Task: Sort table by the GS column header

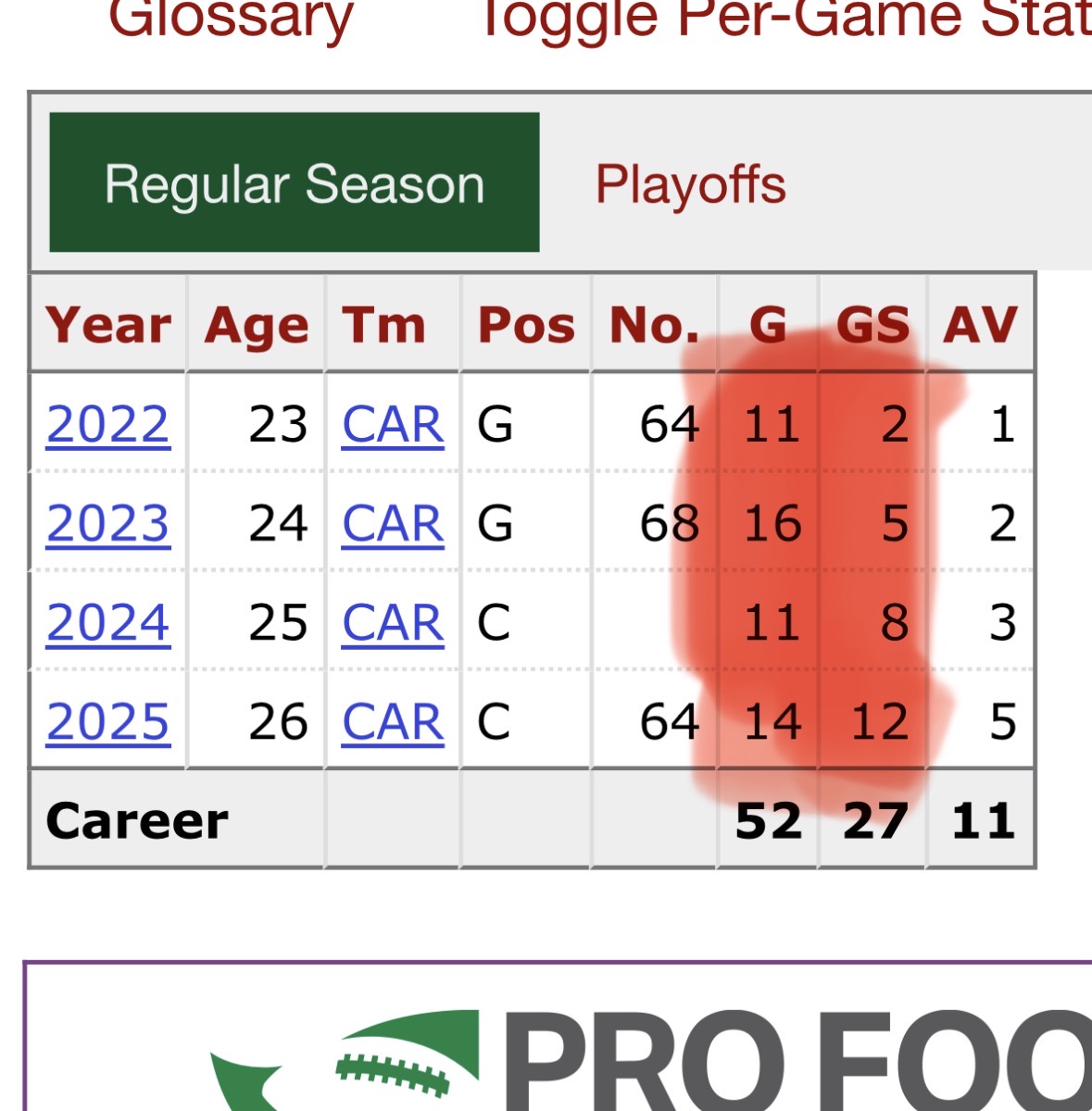Action: pyautogui.click(x=872, y=325)
